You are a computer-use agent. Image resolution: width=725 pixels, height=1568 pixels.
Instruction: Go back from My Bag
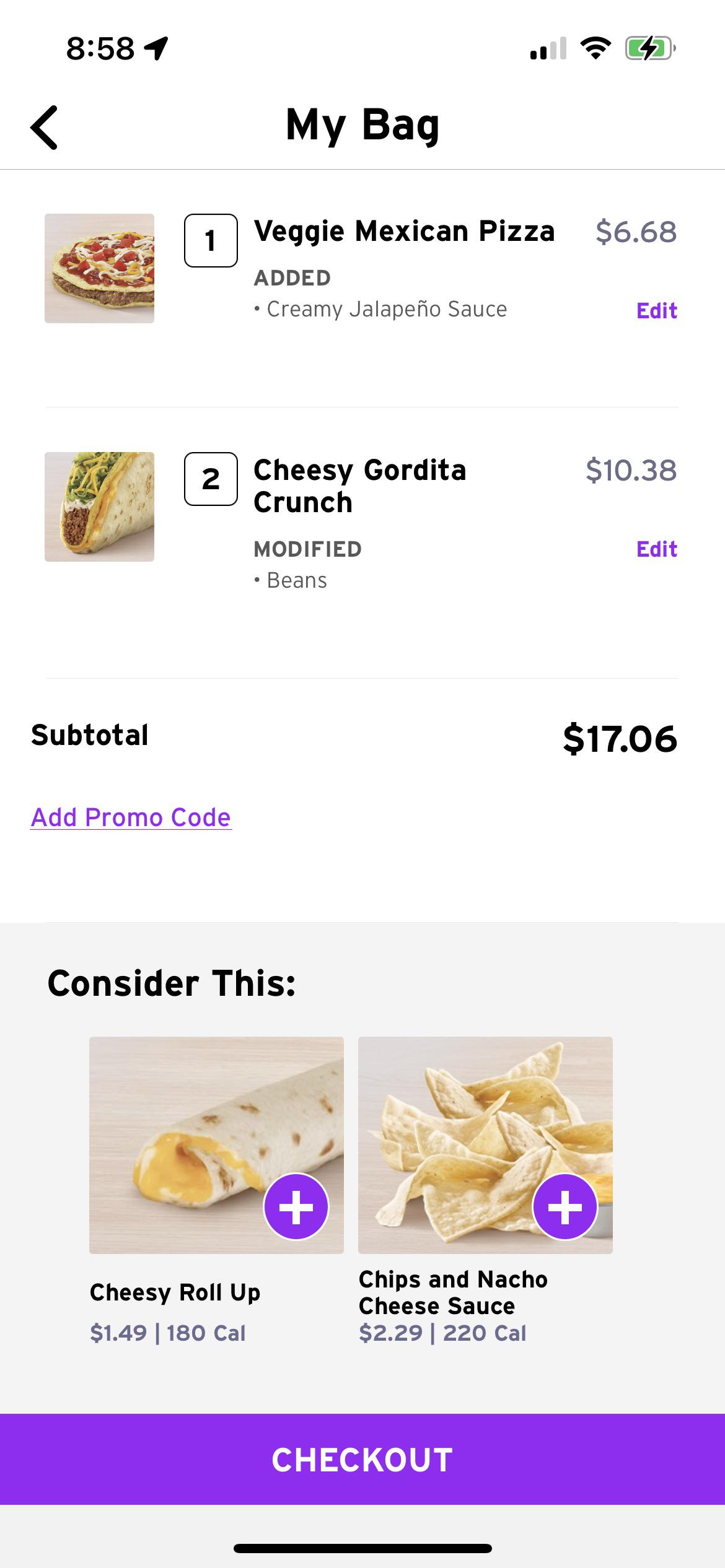click(45, 127)
